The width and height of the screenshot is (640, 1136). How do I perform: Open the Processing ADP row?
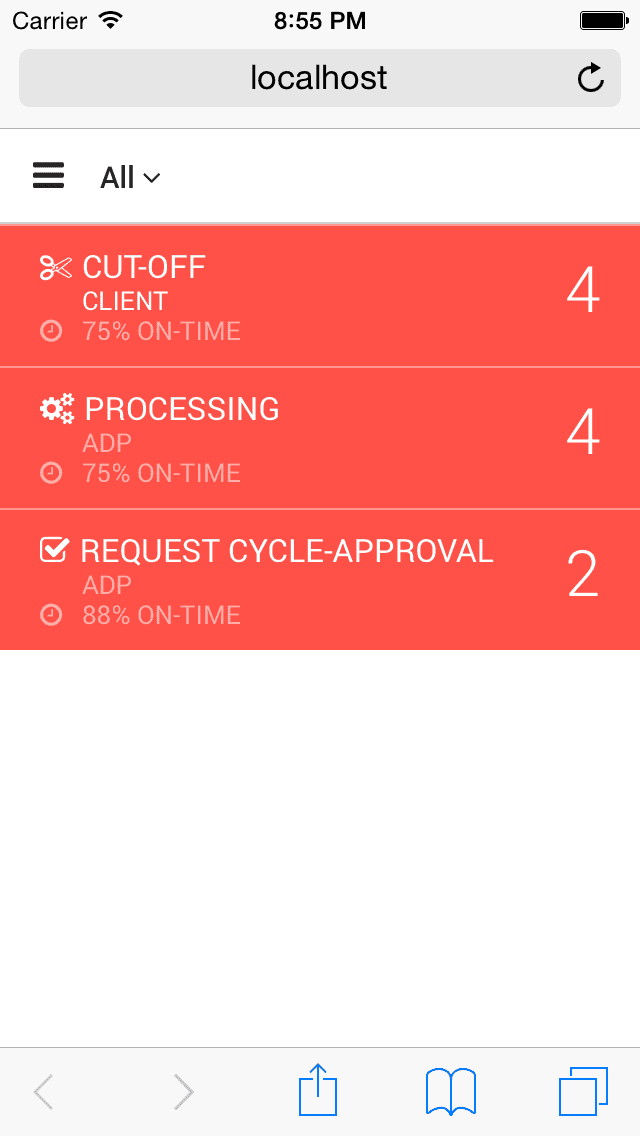tap(320, 438)
